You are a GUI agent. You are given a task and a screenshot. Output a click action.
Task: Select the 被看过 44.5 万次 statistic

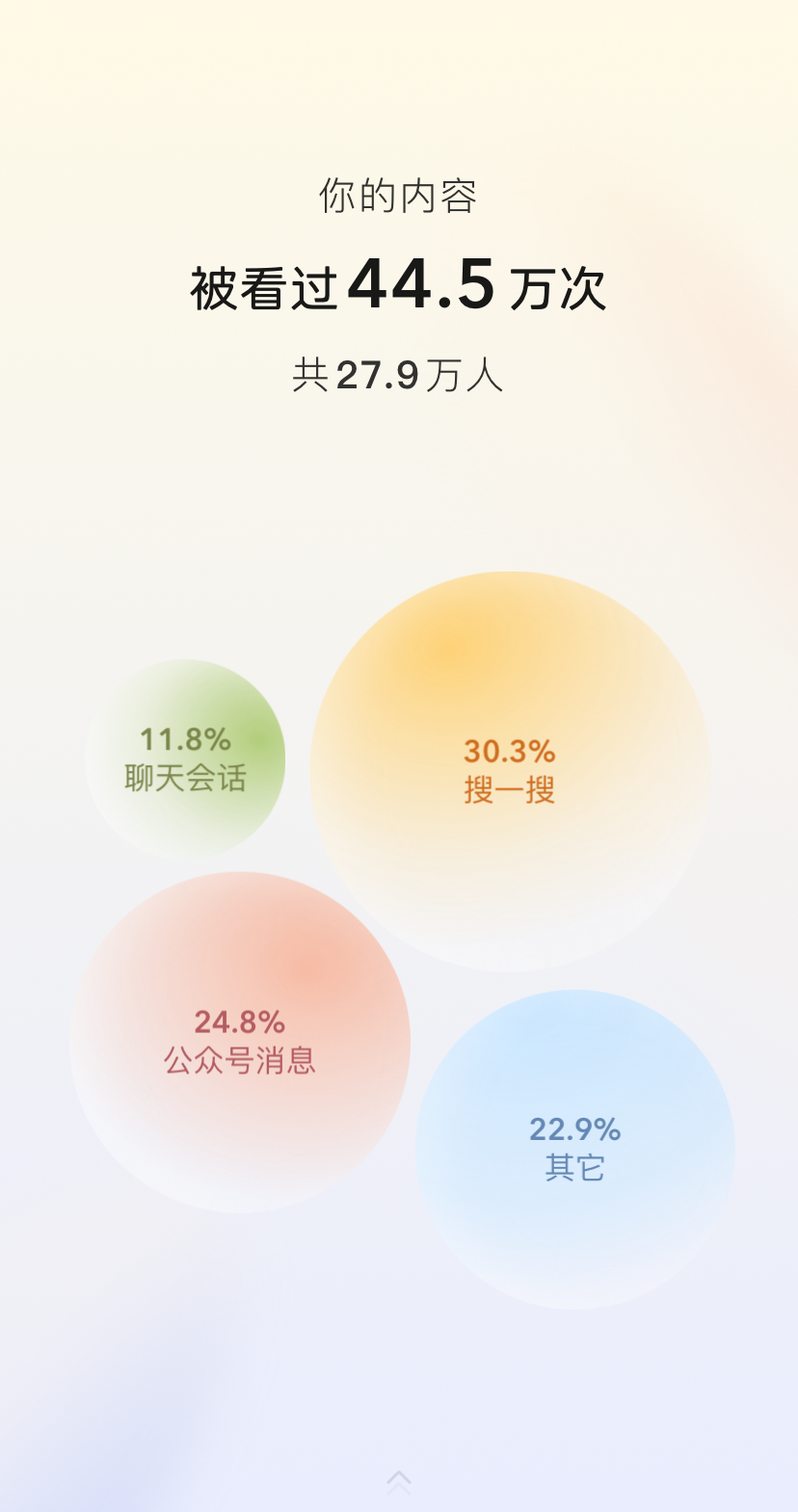(x=398, y=285)
